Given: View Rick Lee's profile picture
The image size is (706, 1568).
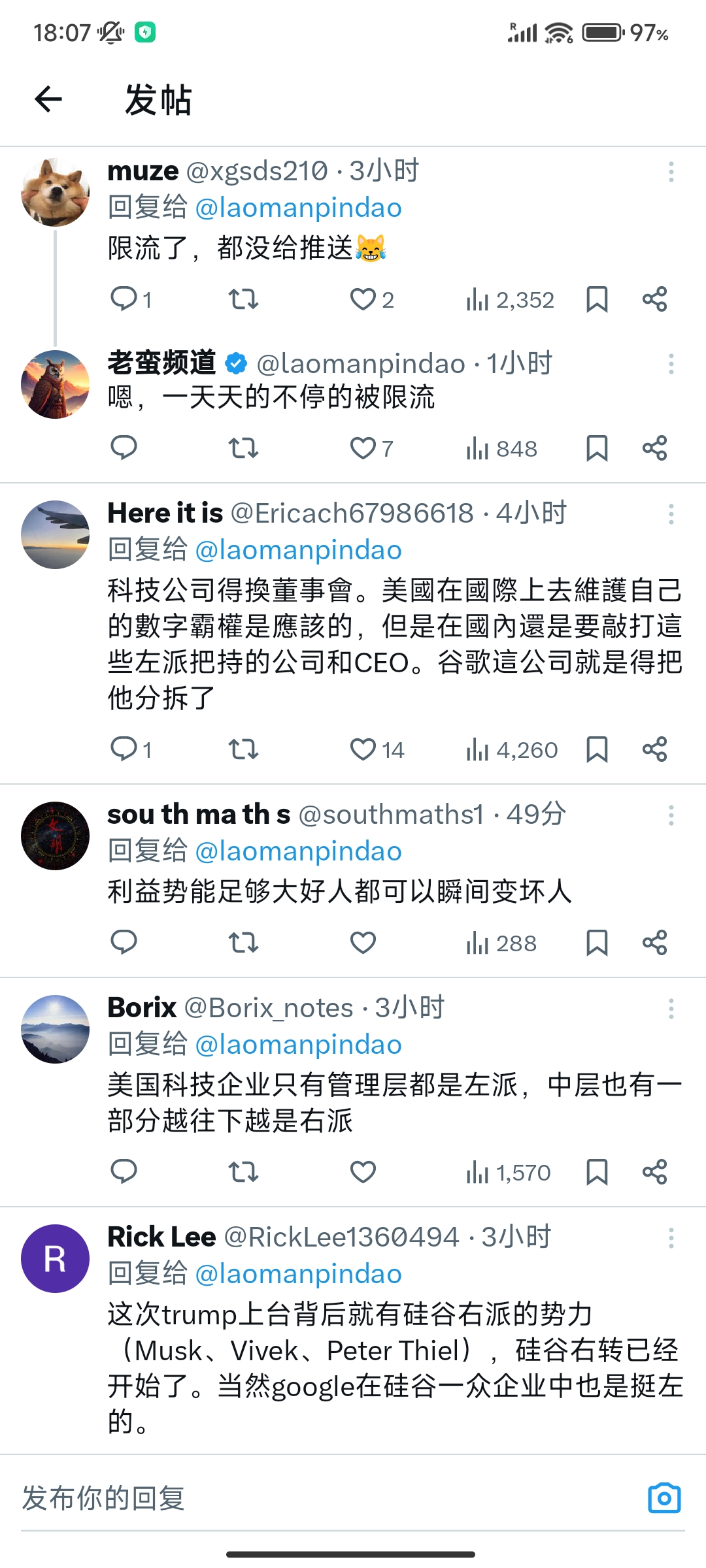Looking at the screenshot, I should (x=55, y=1258).
